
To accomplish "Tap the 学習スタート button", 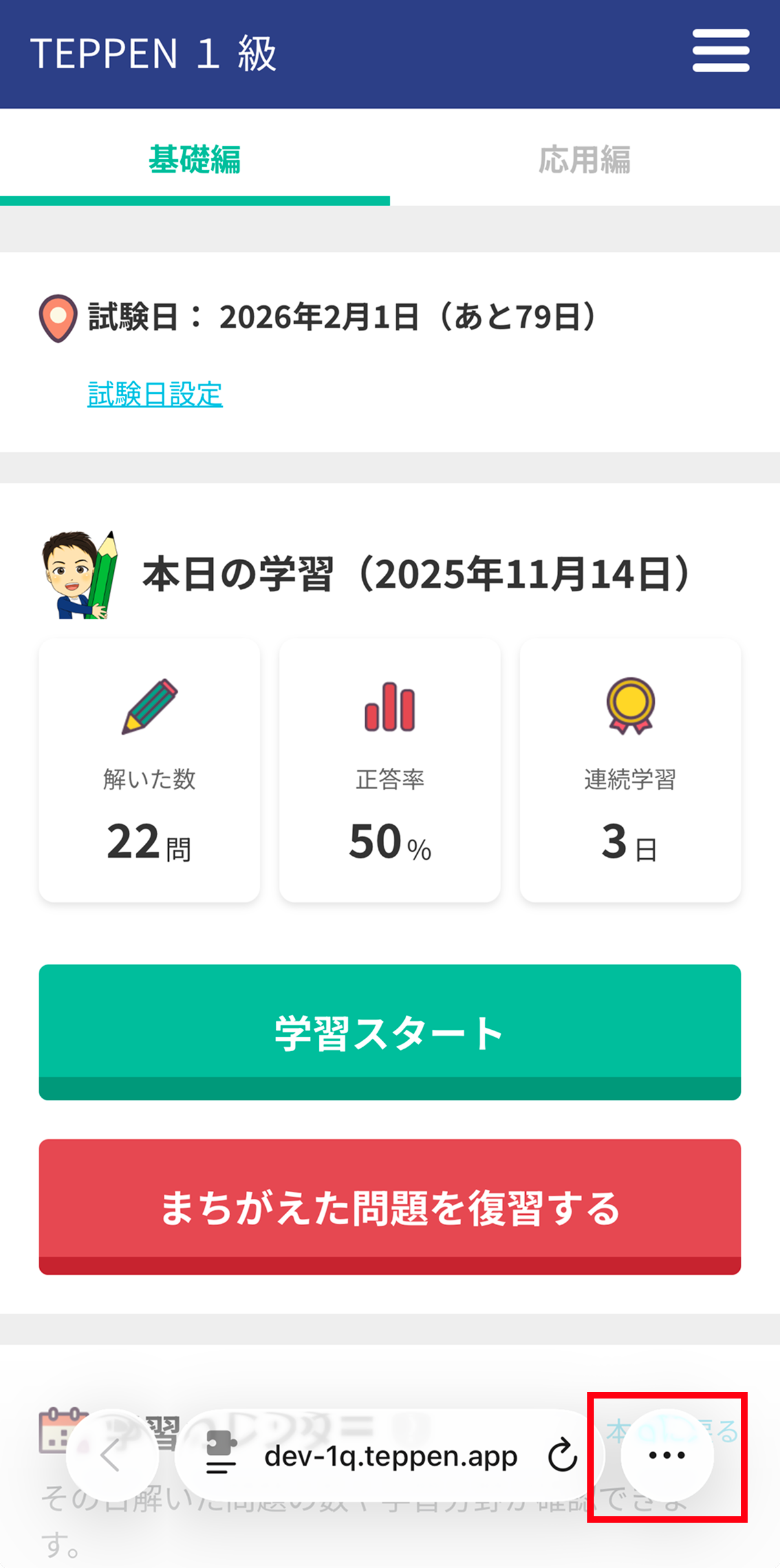I will coord(390,1031).
